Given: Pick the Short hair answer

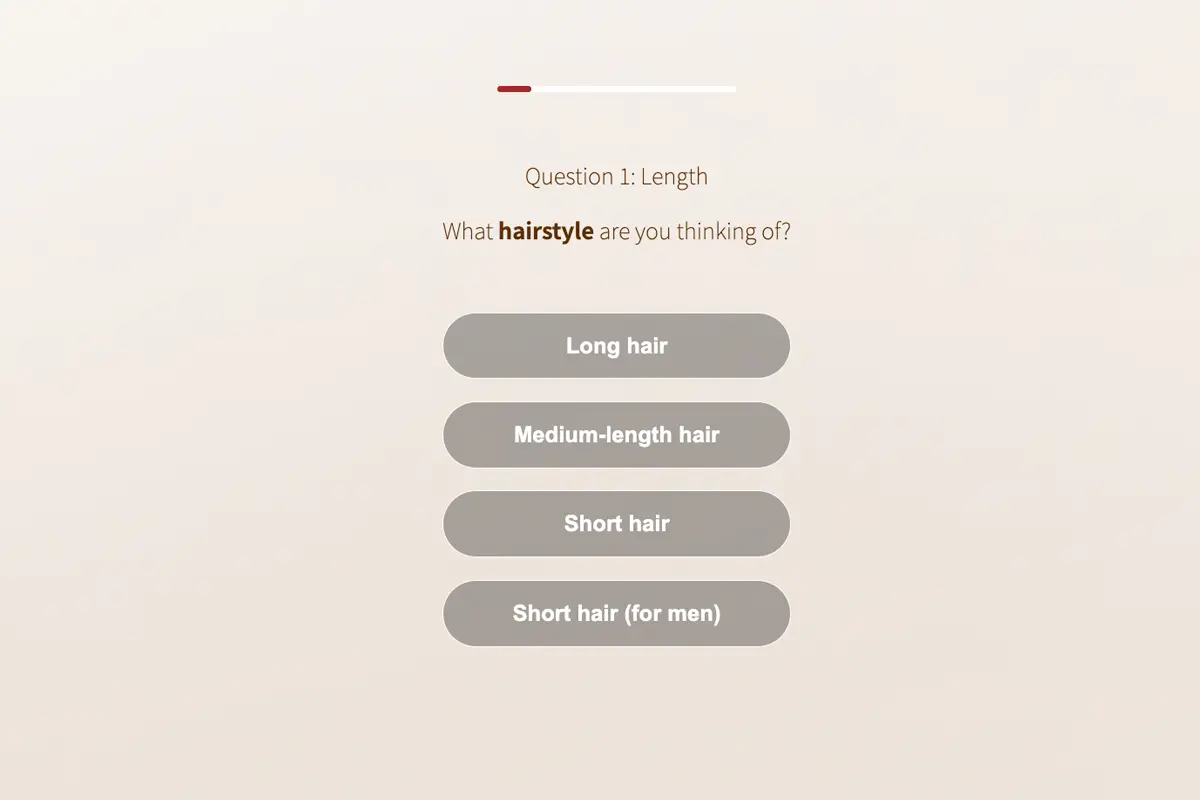Looking at the screenshot, I should tap(616, 524).
